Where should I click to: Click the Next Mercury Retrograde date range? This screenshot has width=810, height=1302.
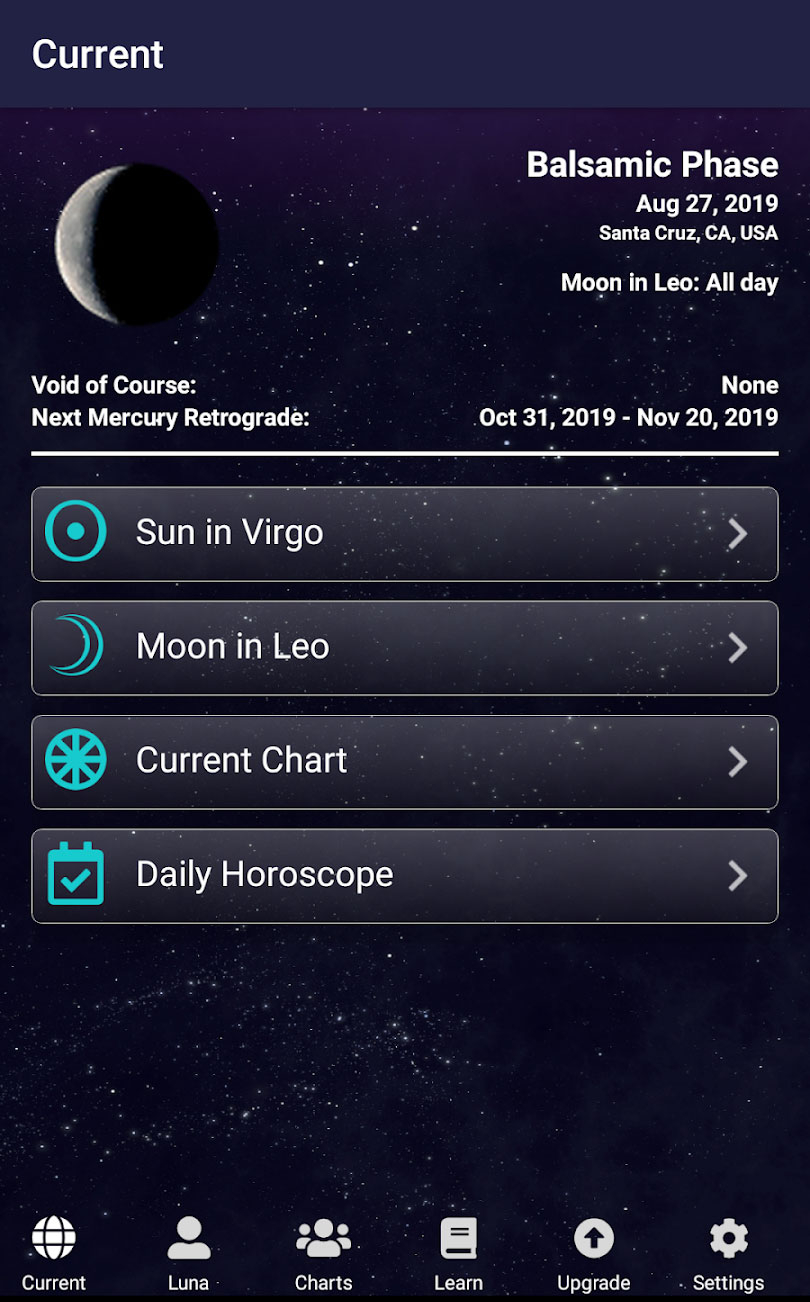(x=629, y=417)
